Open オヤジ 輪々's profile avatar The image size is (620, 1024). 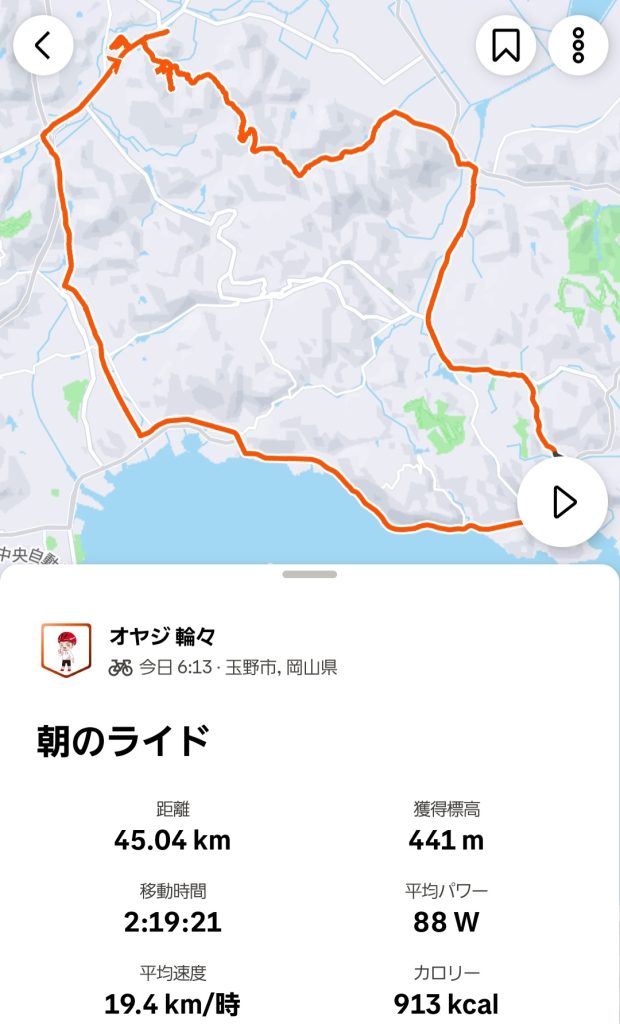[x=66, y=650]
